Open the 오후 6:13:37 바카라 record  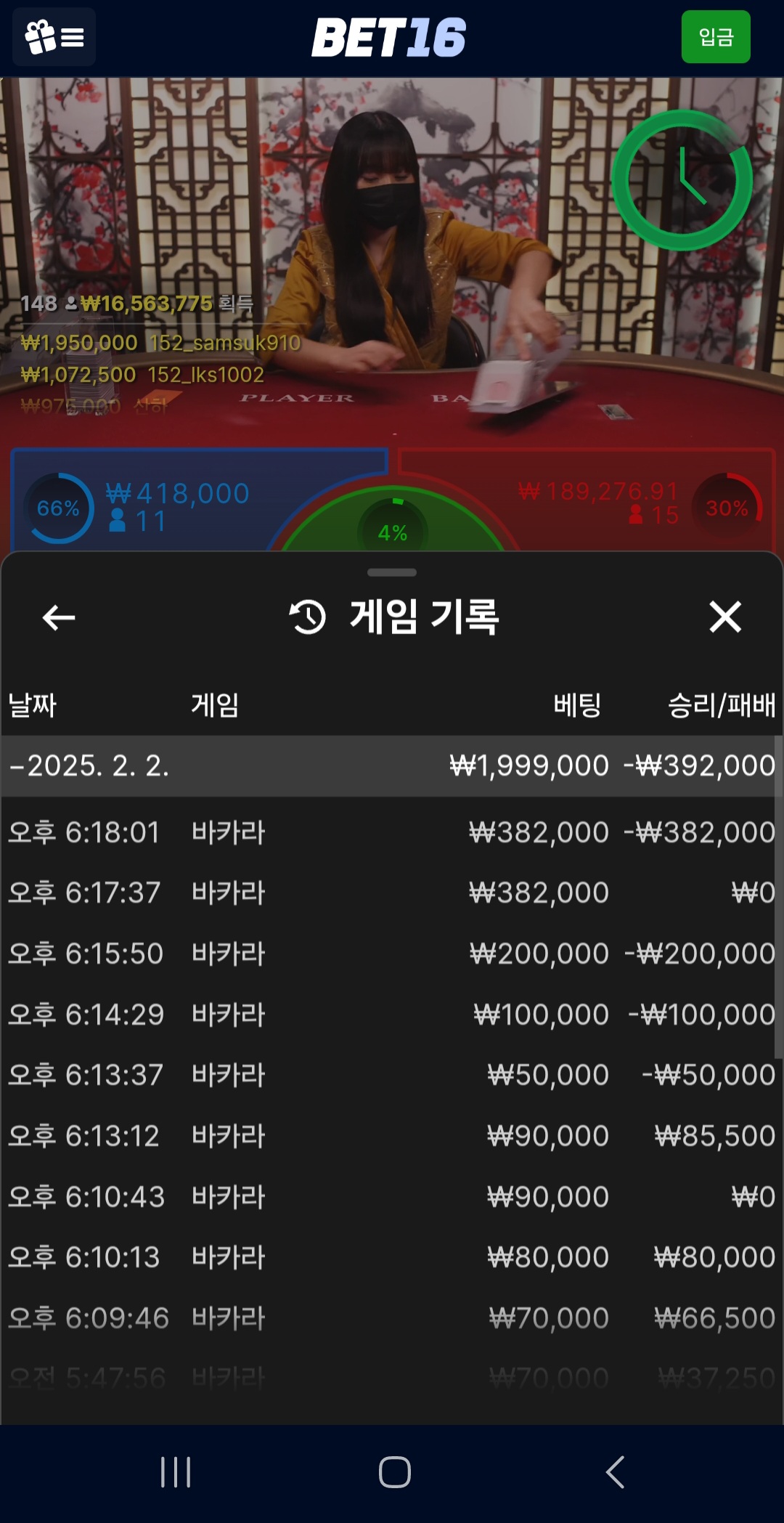(391, 1075)
